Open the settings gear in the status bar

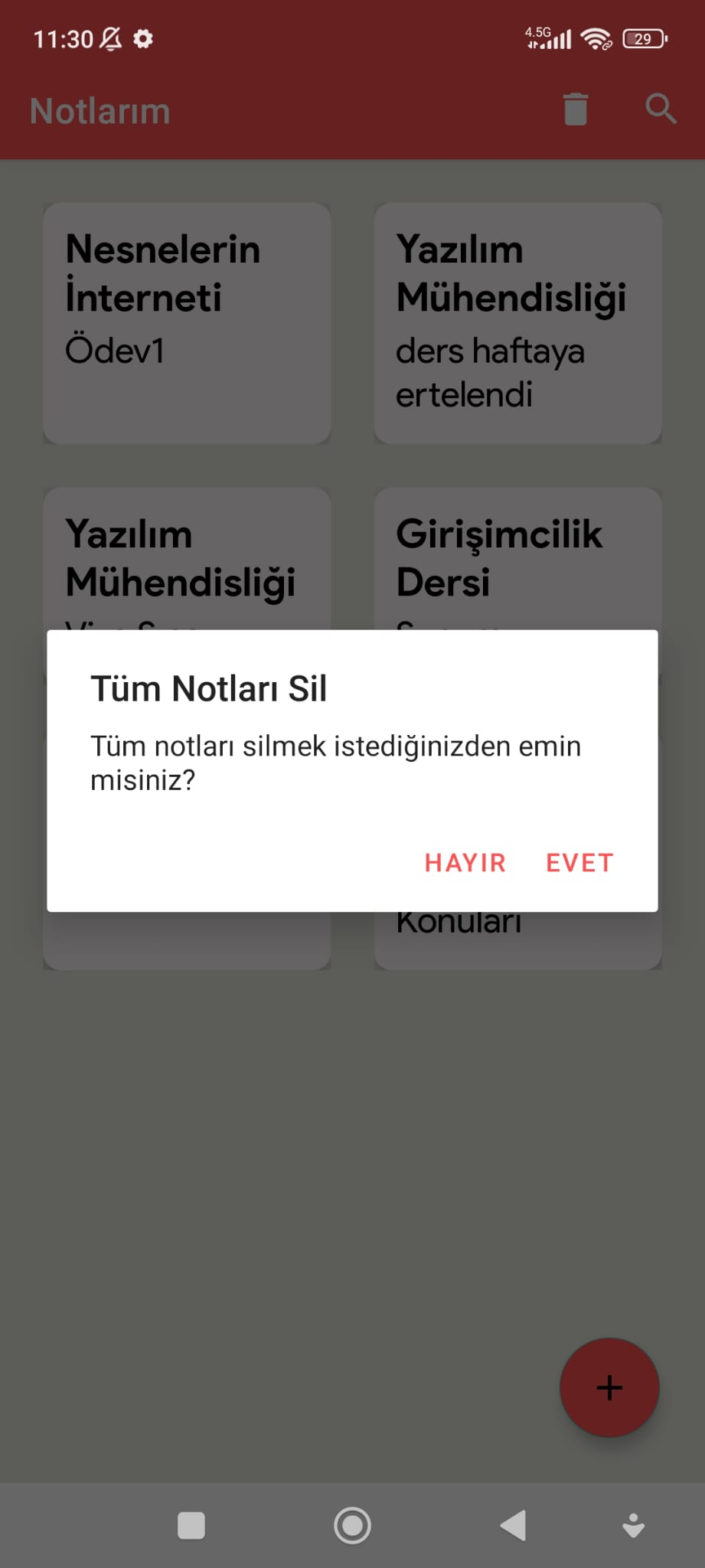click(142, 38)
